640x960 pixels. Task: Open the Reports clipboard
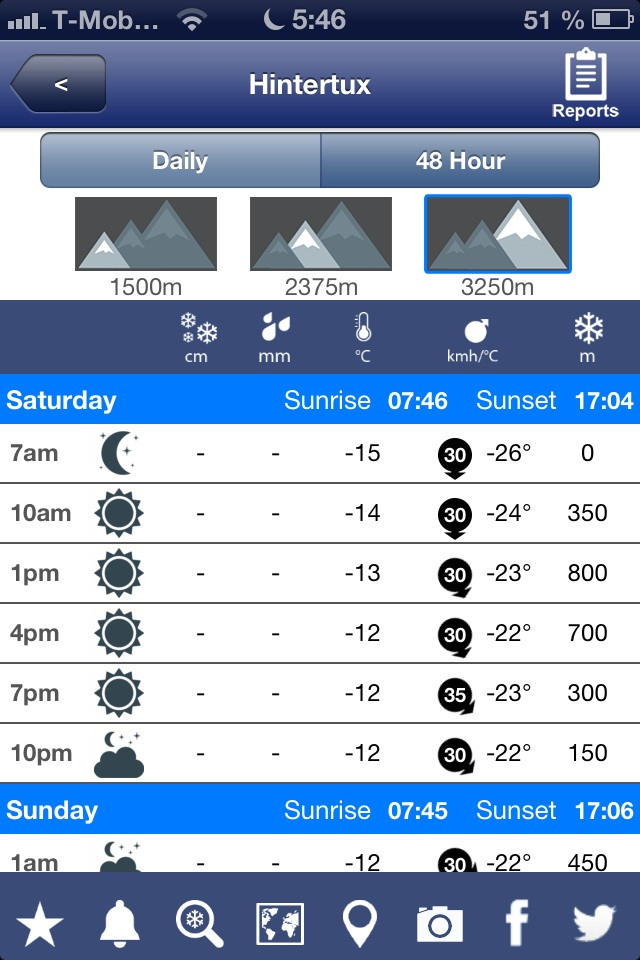(x=585, y=86)
